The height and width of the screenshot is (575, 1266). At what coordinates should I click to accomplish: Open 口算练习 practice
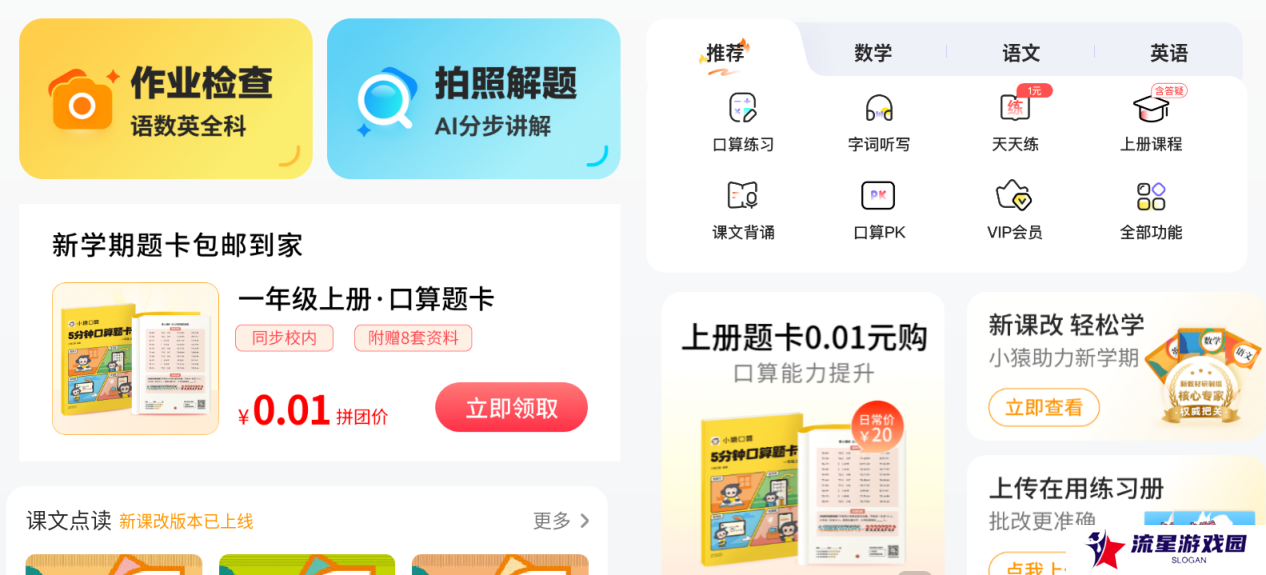[x=743, y=122]
